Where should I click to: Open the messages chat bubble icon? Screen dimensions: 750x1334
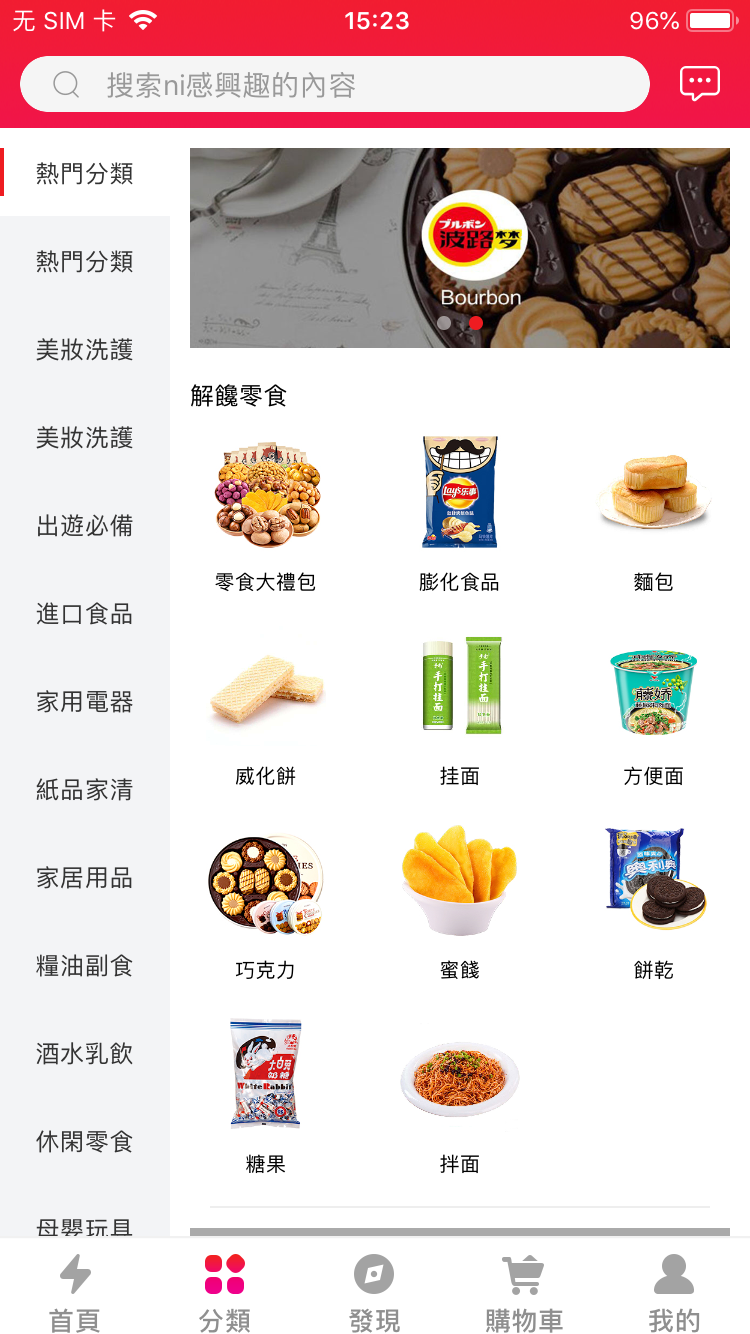pos(699,84)
